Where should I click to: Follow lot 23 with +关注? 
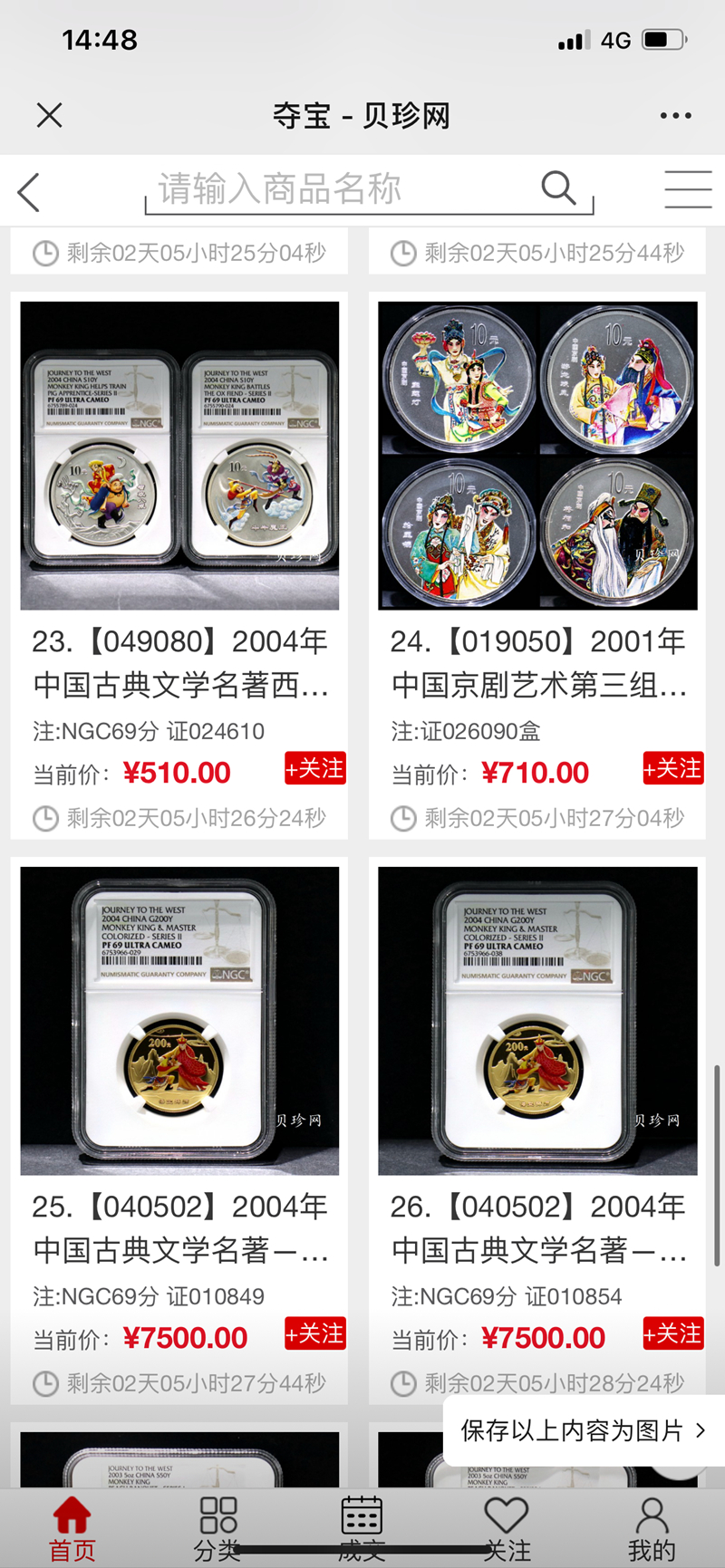[x=314, y=768]
